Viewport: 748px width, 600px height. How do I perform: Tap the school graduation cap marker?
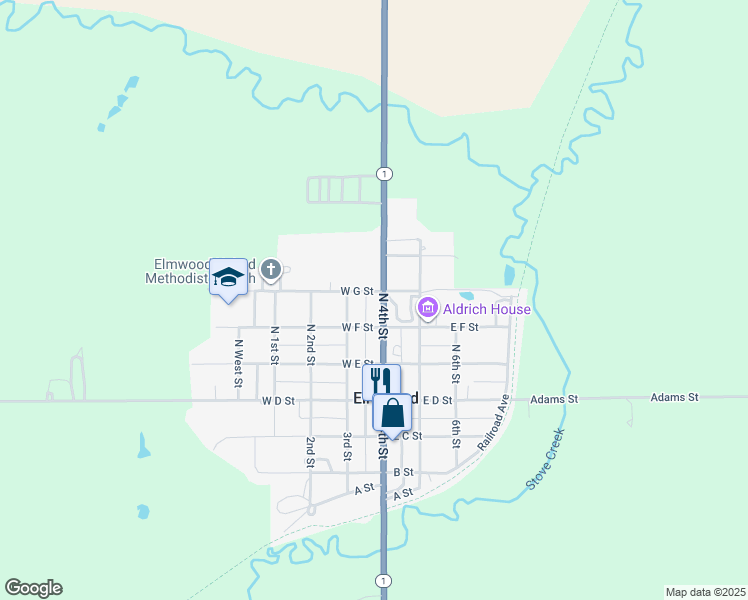click(x=229, y=279)
